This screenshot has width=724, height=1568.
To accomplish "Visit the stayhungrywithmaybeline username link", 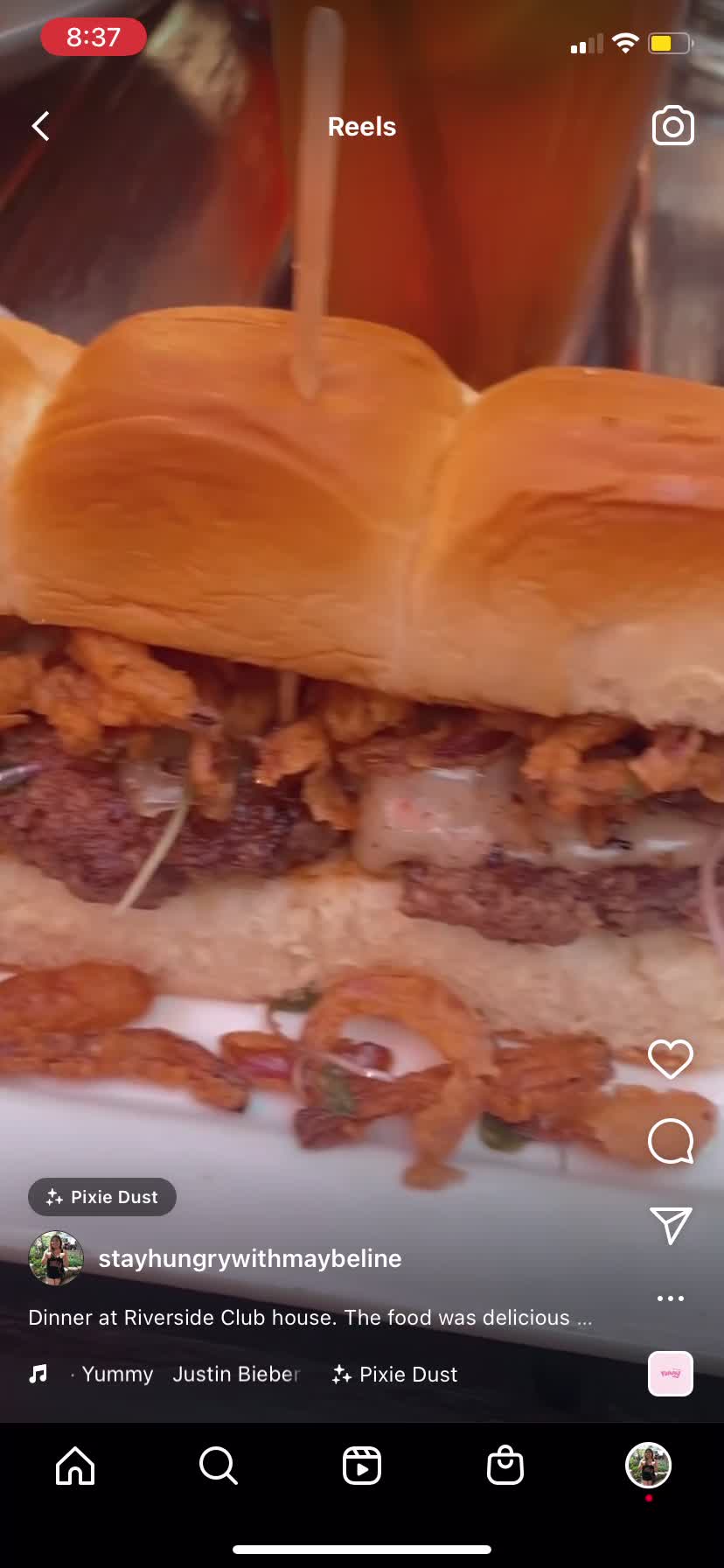I will point(250,1258).
